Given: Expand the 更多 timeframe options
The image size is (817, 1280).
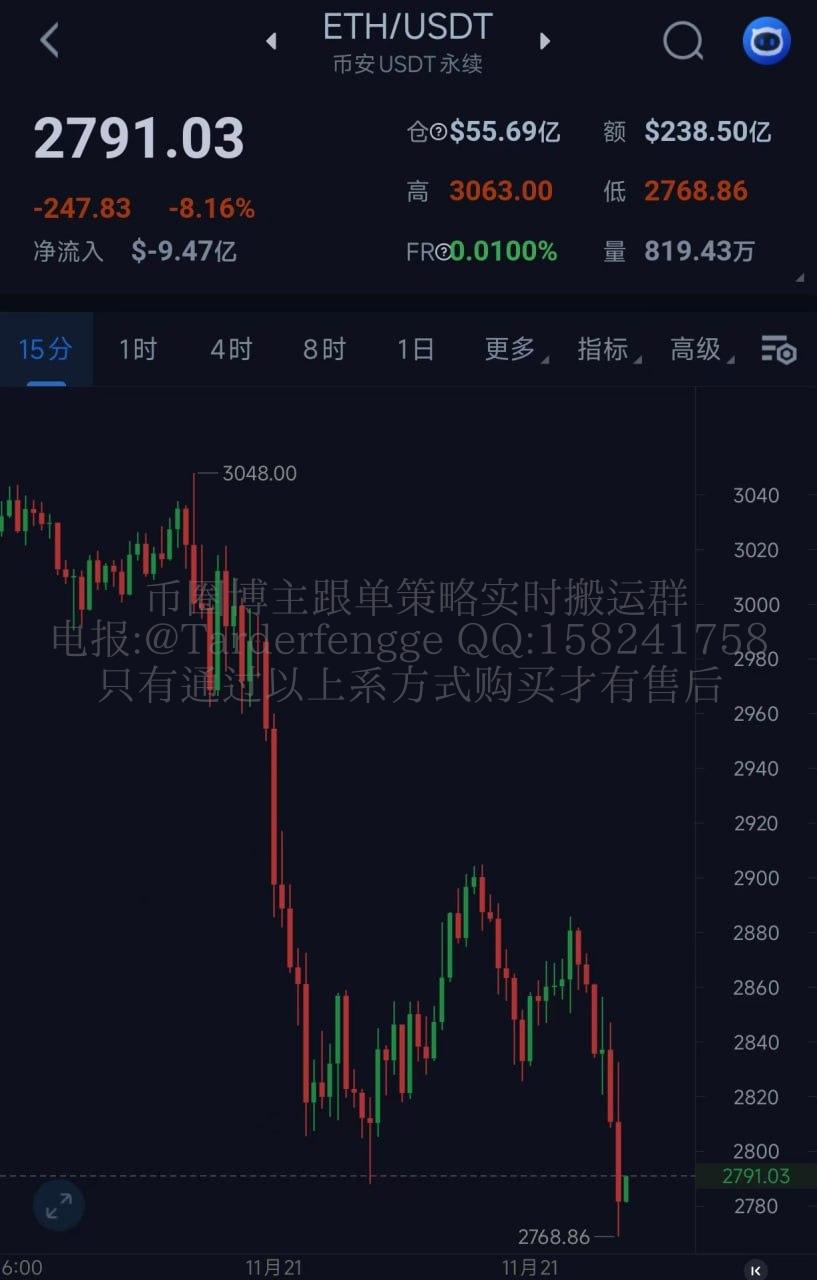Looking at the screenshot, I should [x=514, y=349].
